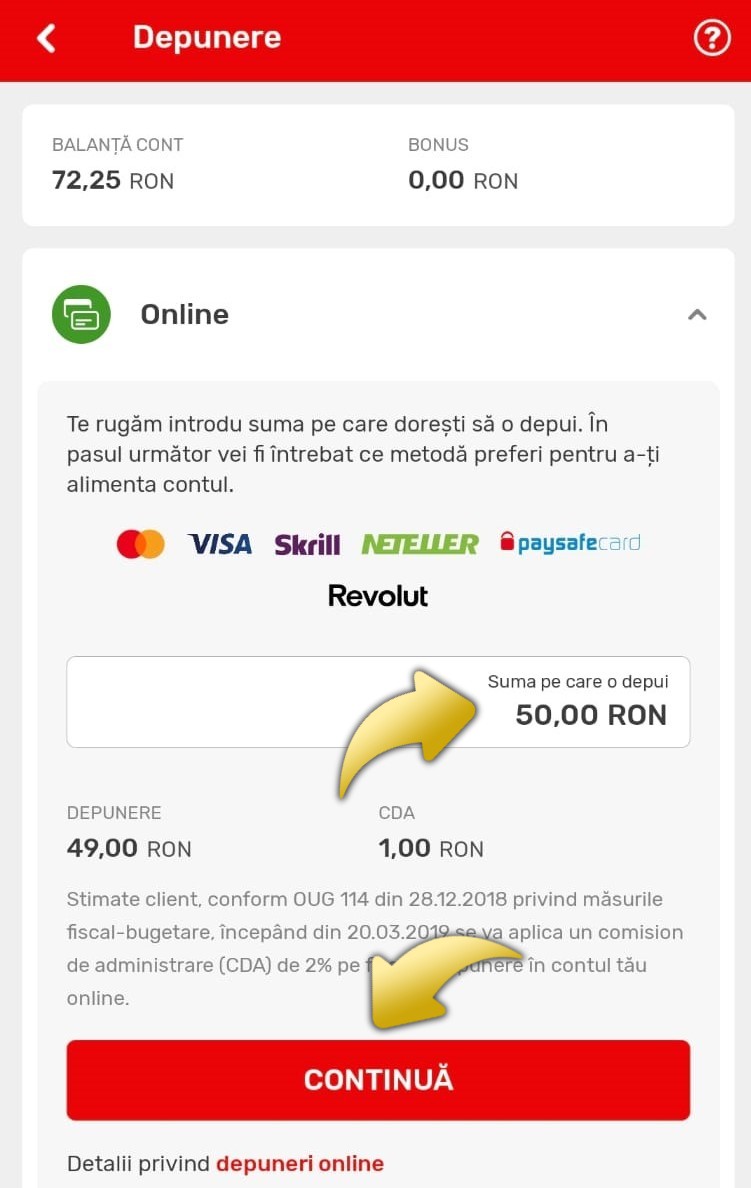The image size is (751, 1188).
Task: Select the Mastercard payment logo
Action: [x=140, y=543]
